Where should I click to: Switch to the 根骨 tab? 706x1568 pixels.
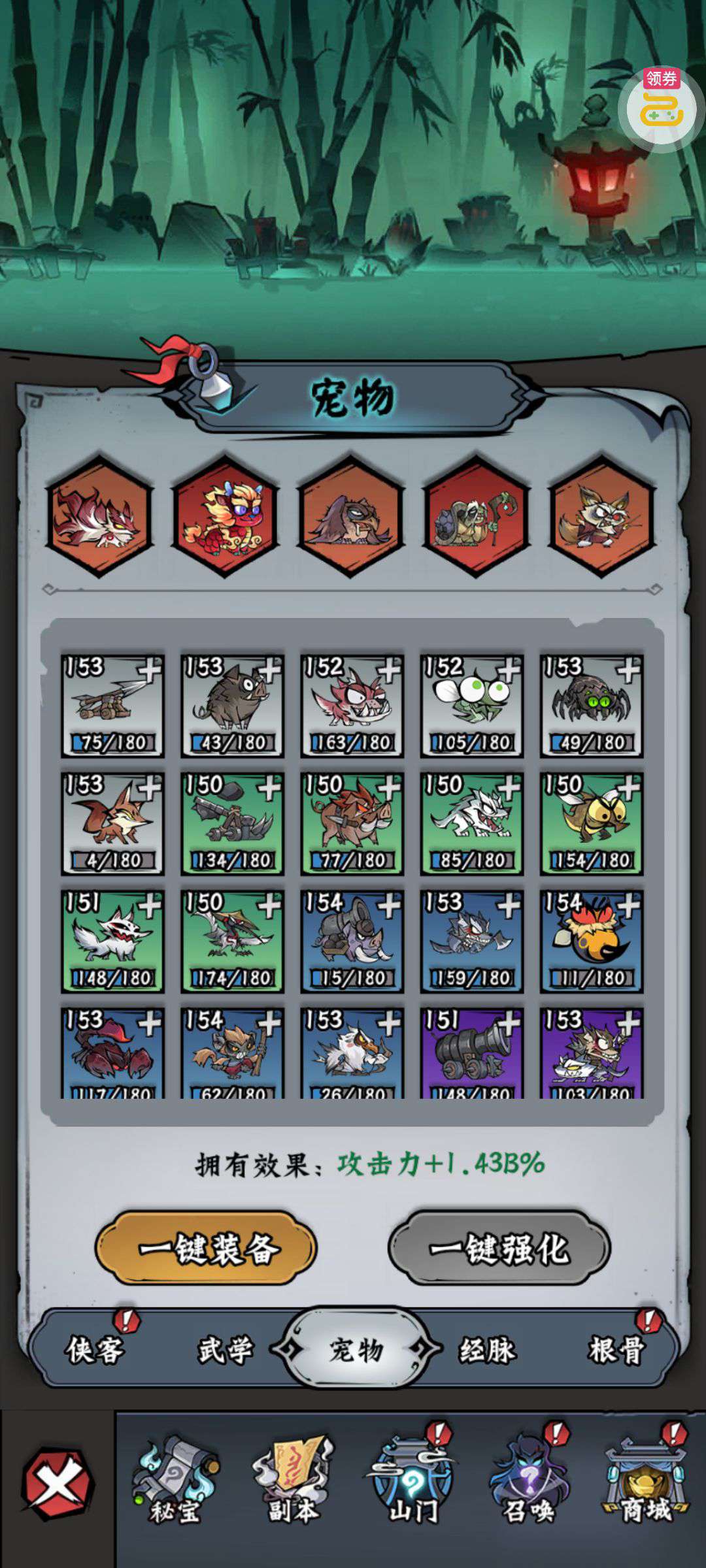[617, 1349]
